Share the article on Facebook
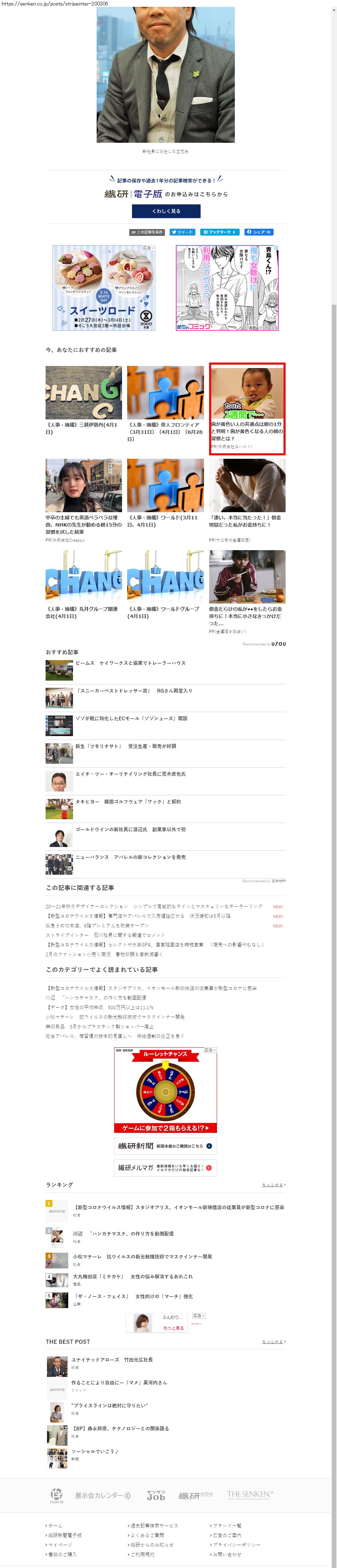337x1568 pixels. pyautogui.click(x=259, y=232)
